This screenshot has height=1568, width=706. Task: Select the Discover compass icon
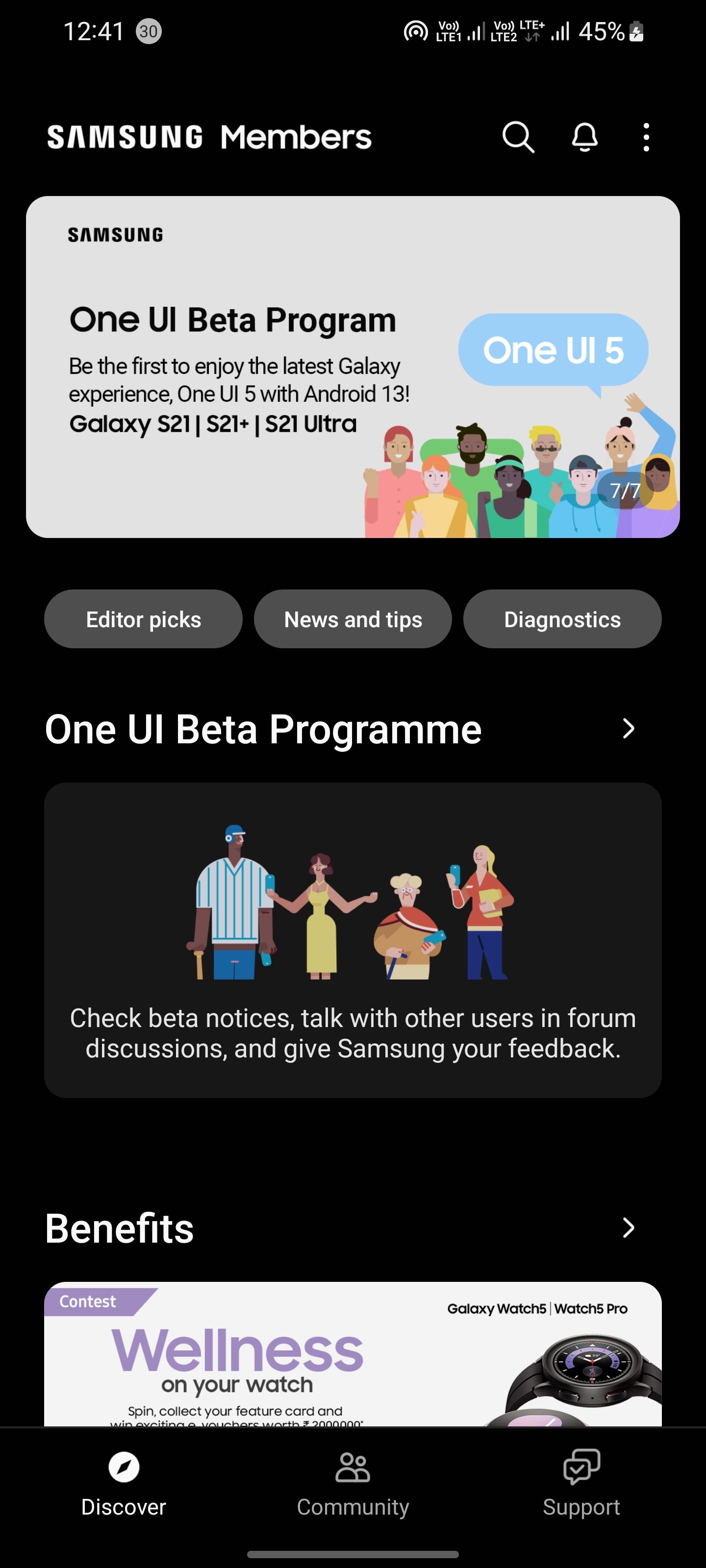click(x=123, y=1470)
